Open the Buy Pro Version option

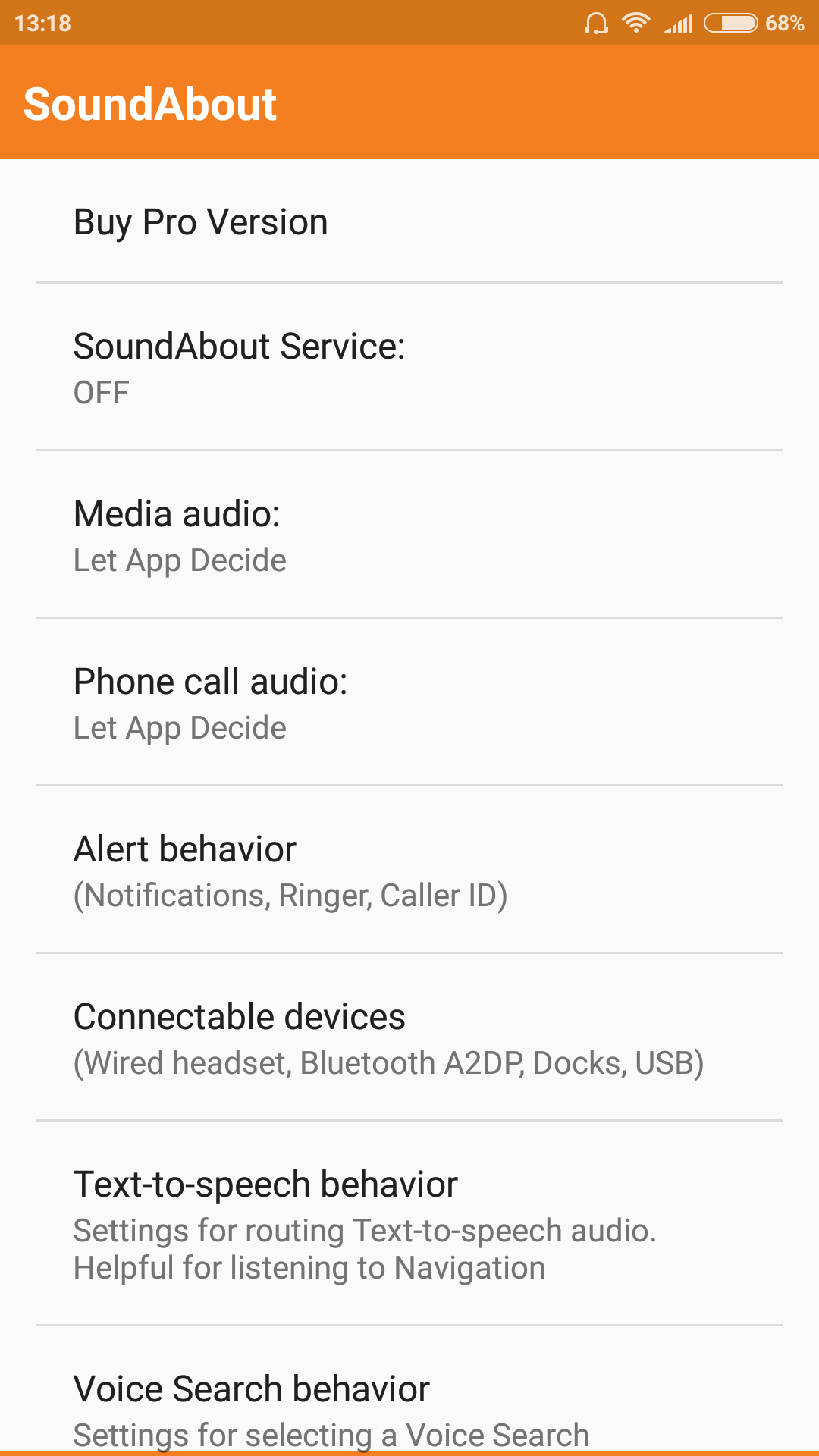[409, 222]
